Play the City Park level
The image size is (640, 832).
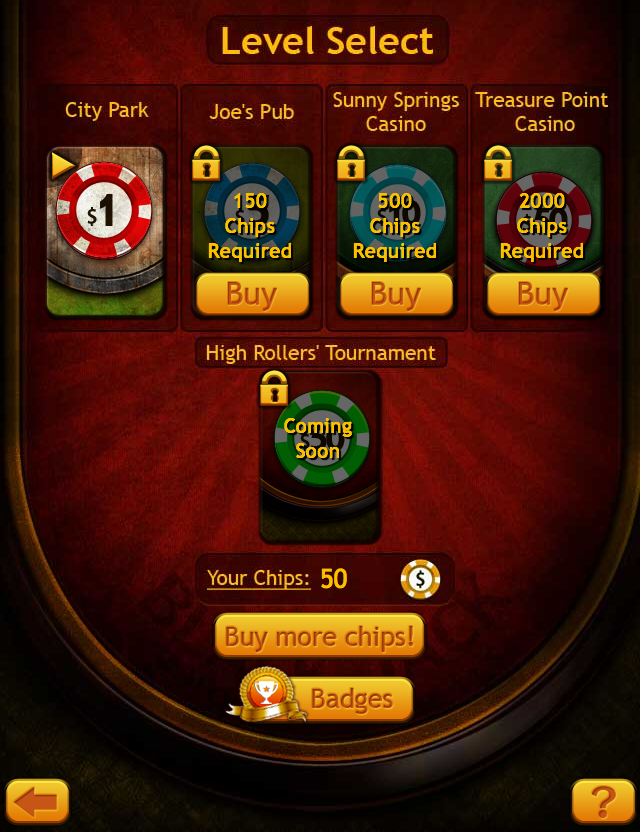click(x=105, y=230)
